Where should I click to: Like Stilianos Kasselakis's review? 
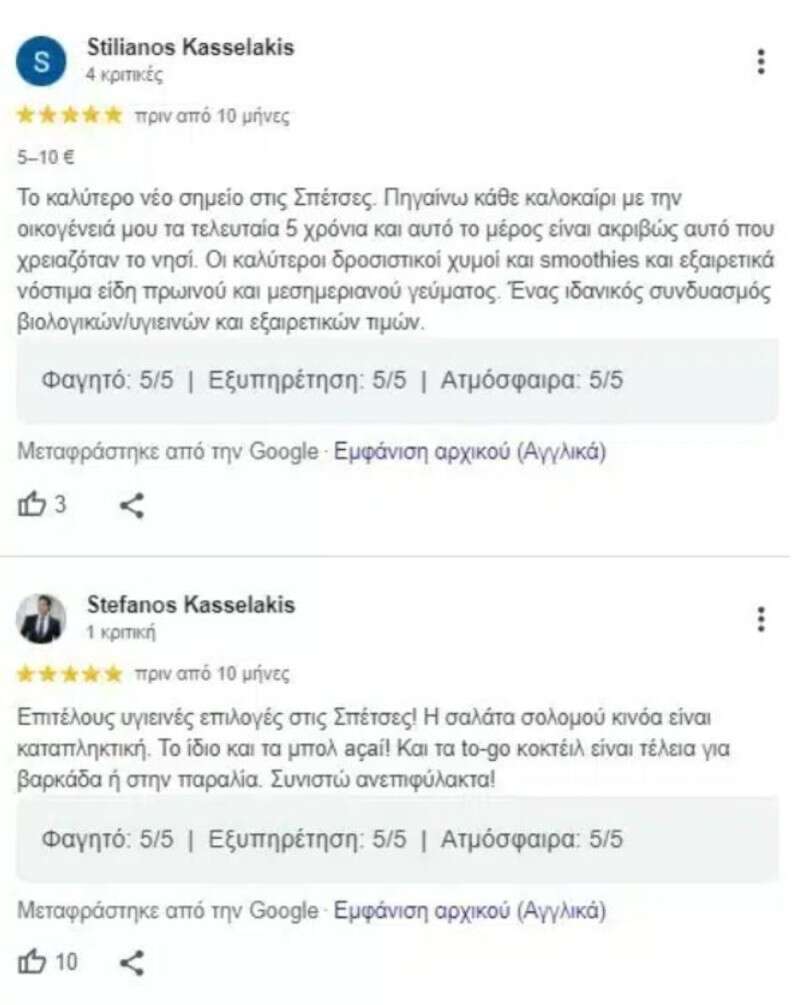coord(32,506)
